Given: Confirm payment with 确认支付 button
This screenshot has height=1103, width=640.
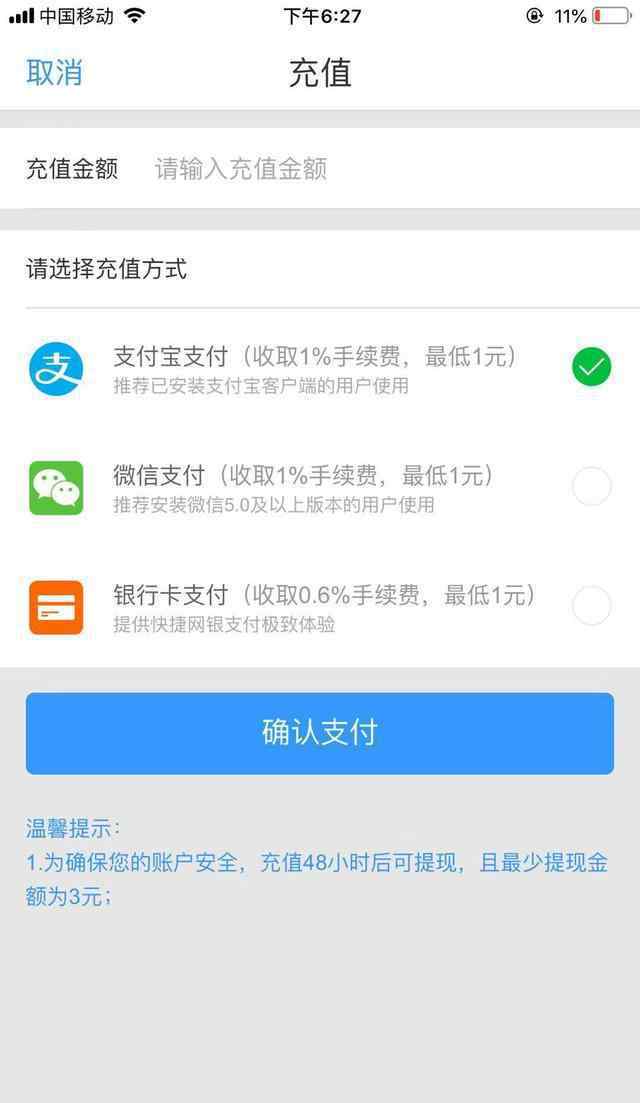Looking at the screenshot, I should 320,733.
